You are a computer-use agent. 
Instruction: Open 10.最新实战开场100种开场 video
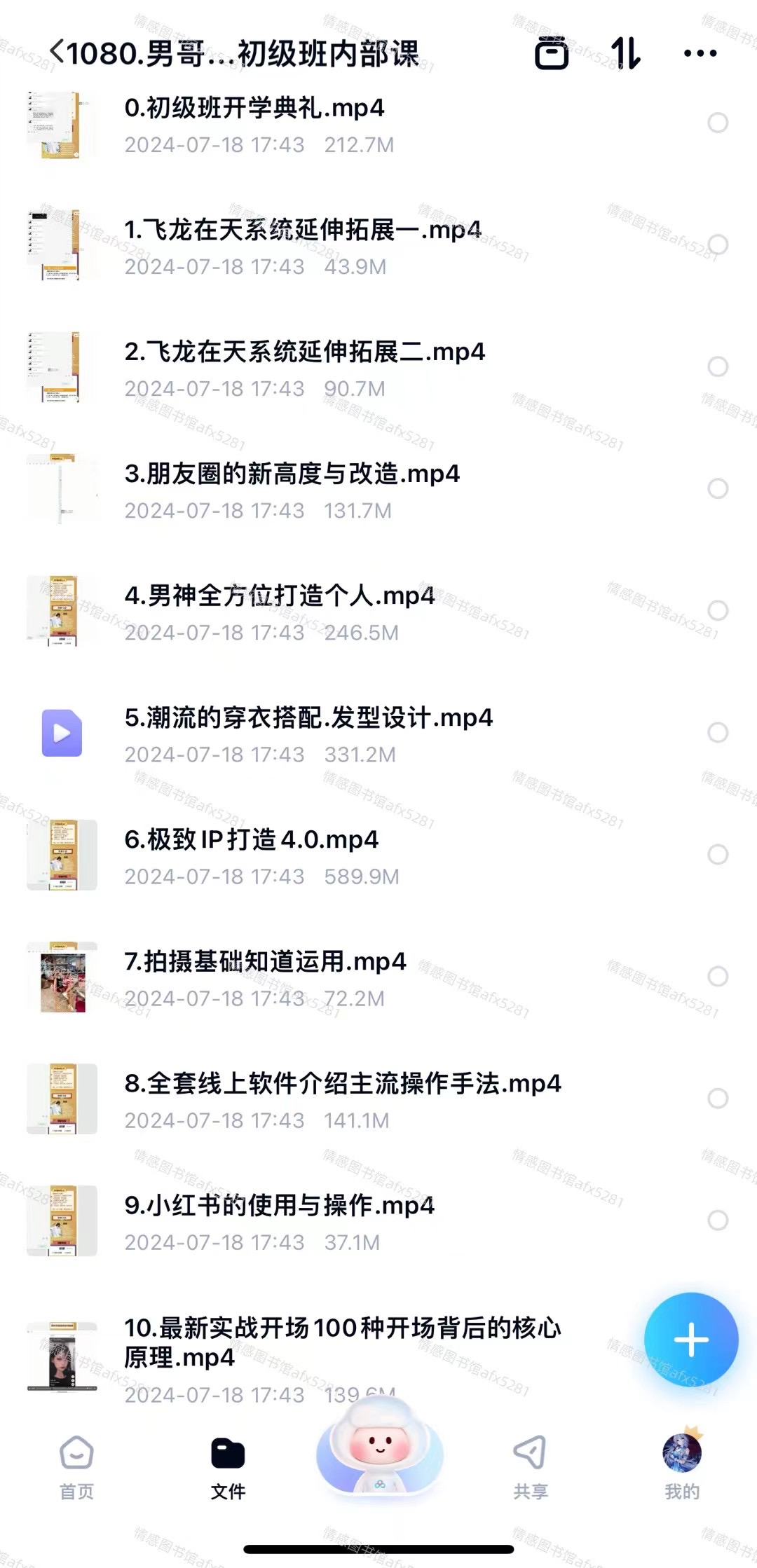[x=342, y=1342]
